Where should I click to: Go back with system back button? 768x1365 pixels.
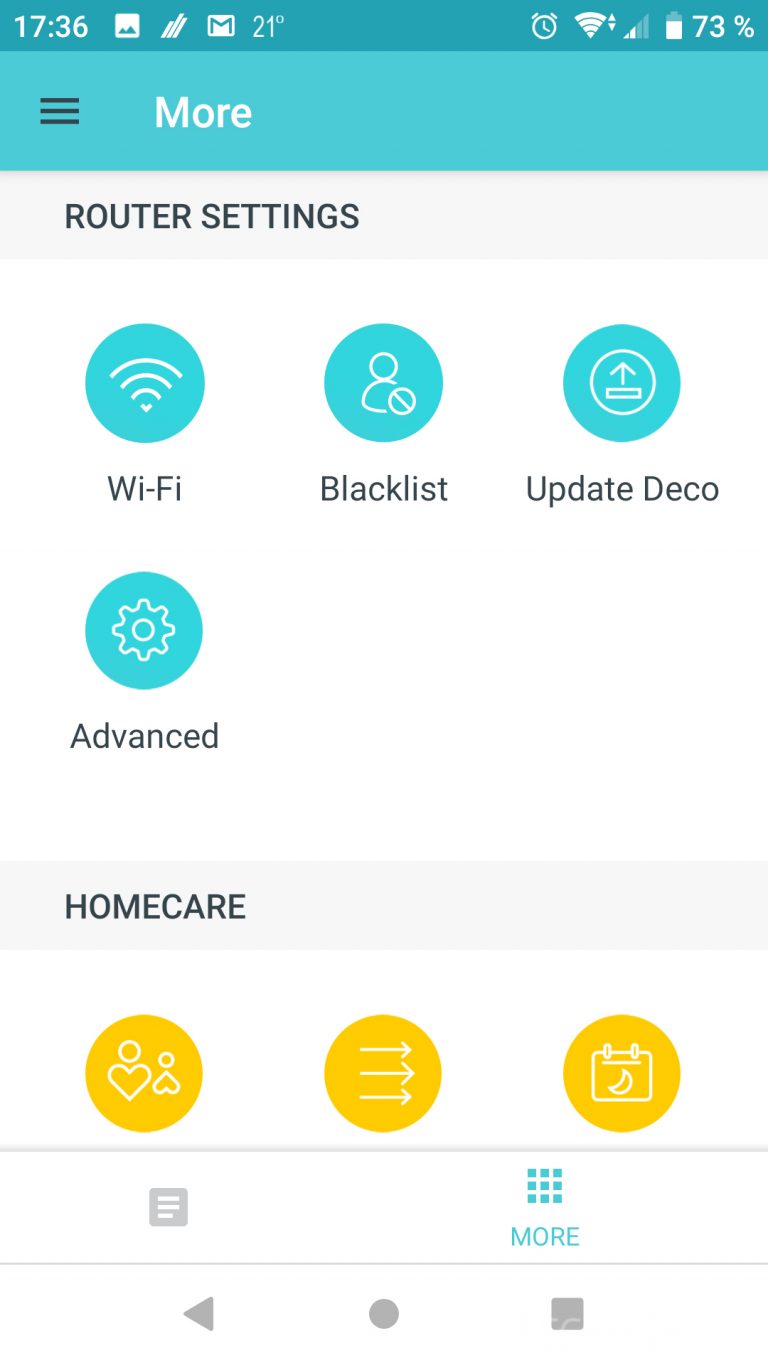[199, 1314]
